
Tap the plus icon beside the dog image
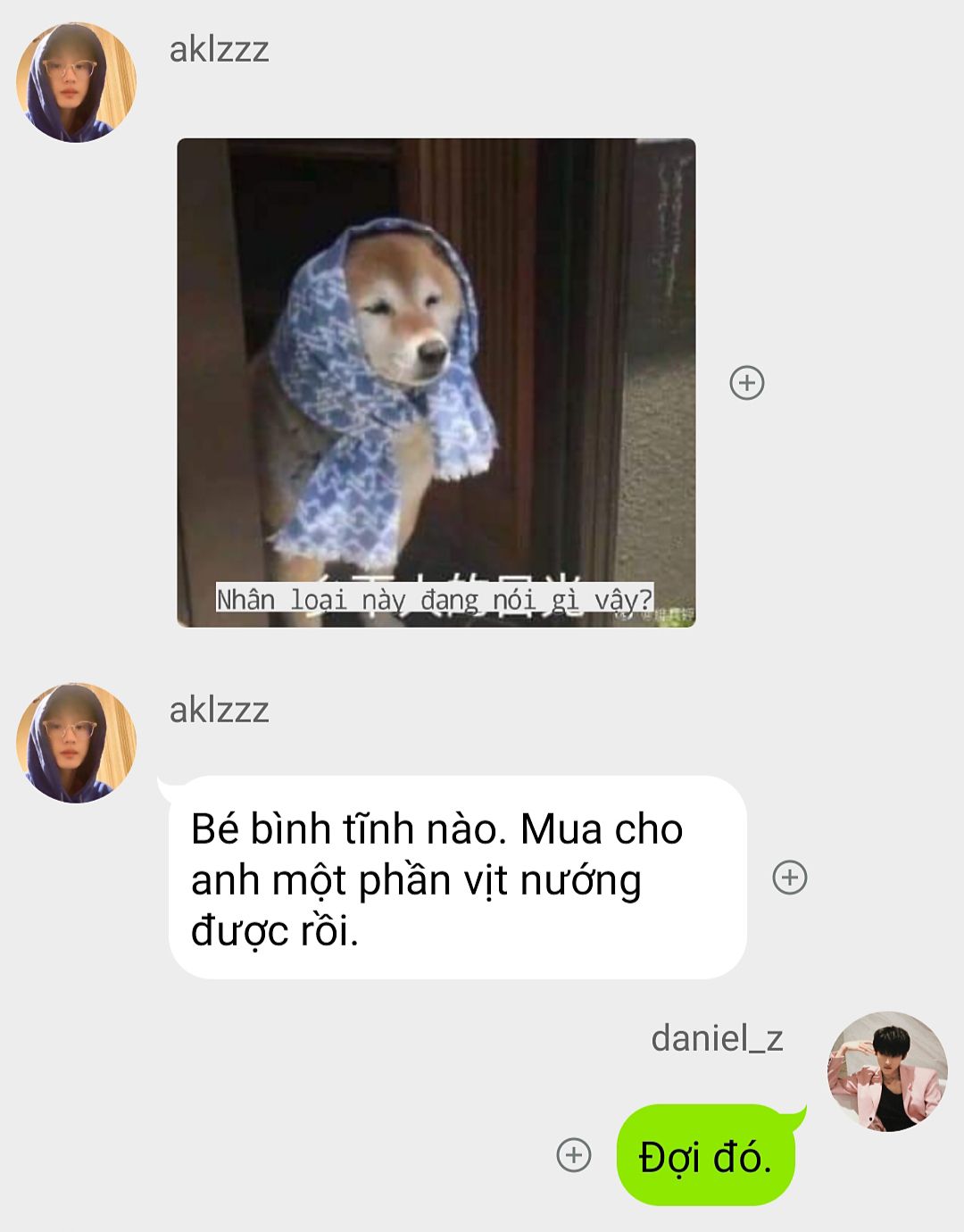click(x=747, y=383)
